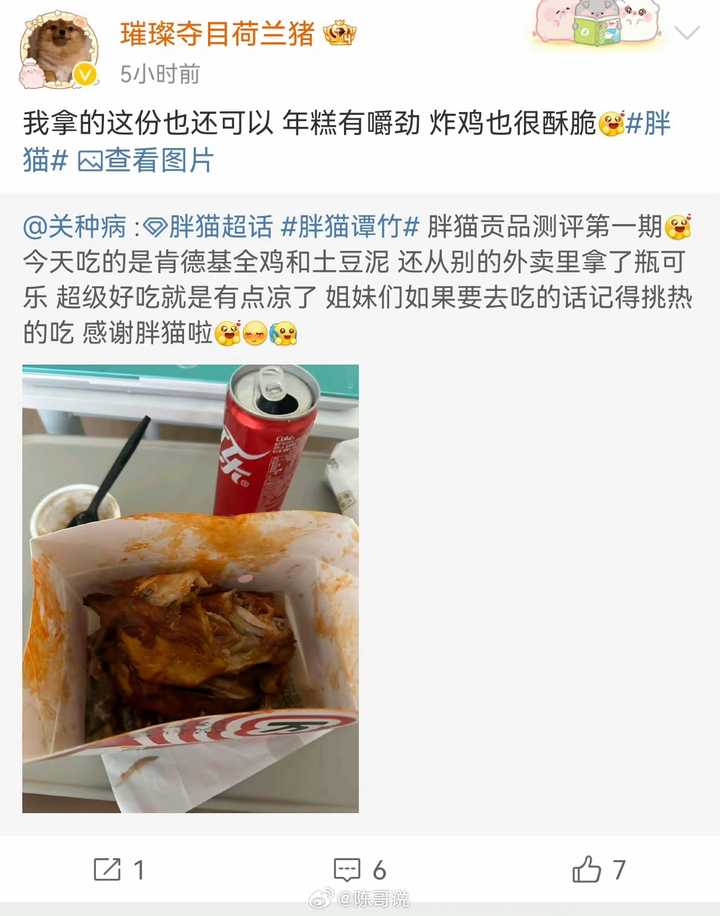This screenshot has width=720, height=916.
Task: Expand the post options chevron
Action: tap(687, 32)
